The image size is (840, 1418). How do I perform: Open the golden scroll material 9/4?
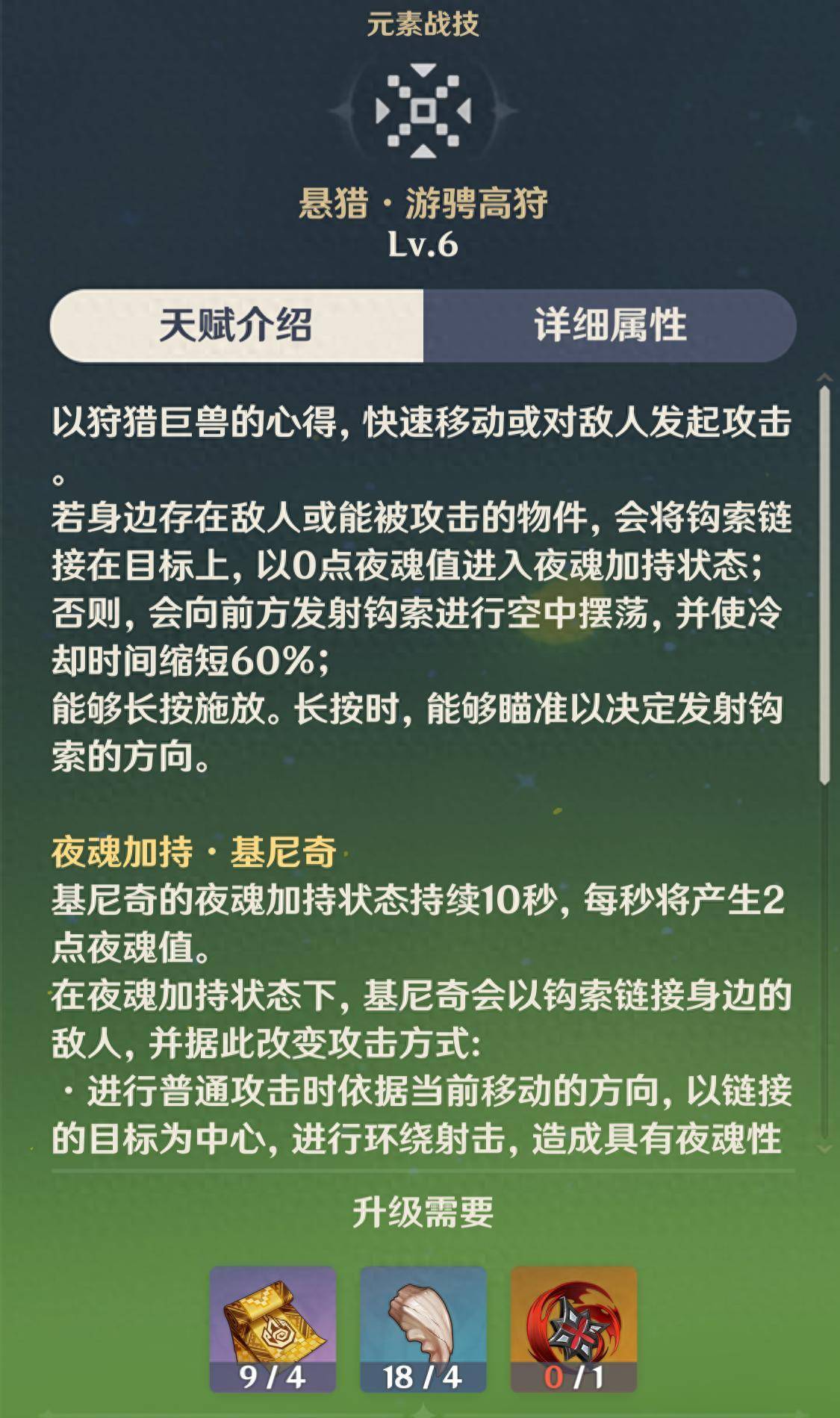(273, 1328)
